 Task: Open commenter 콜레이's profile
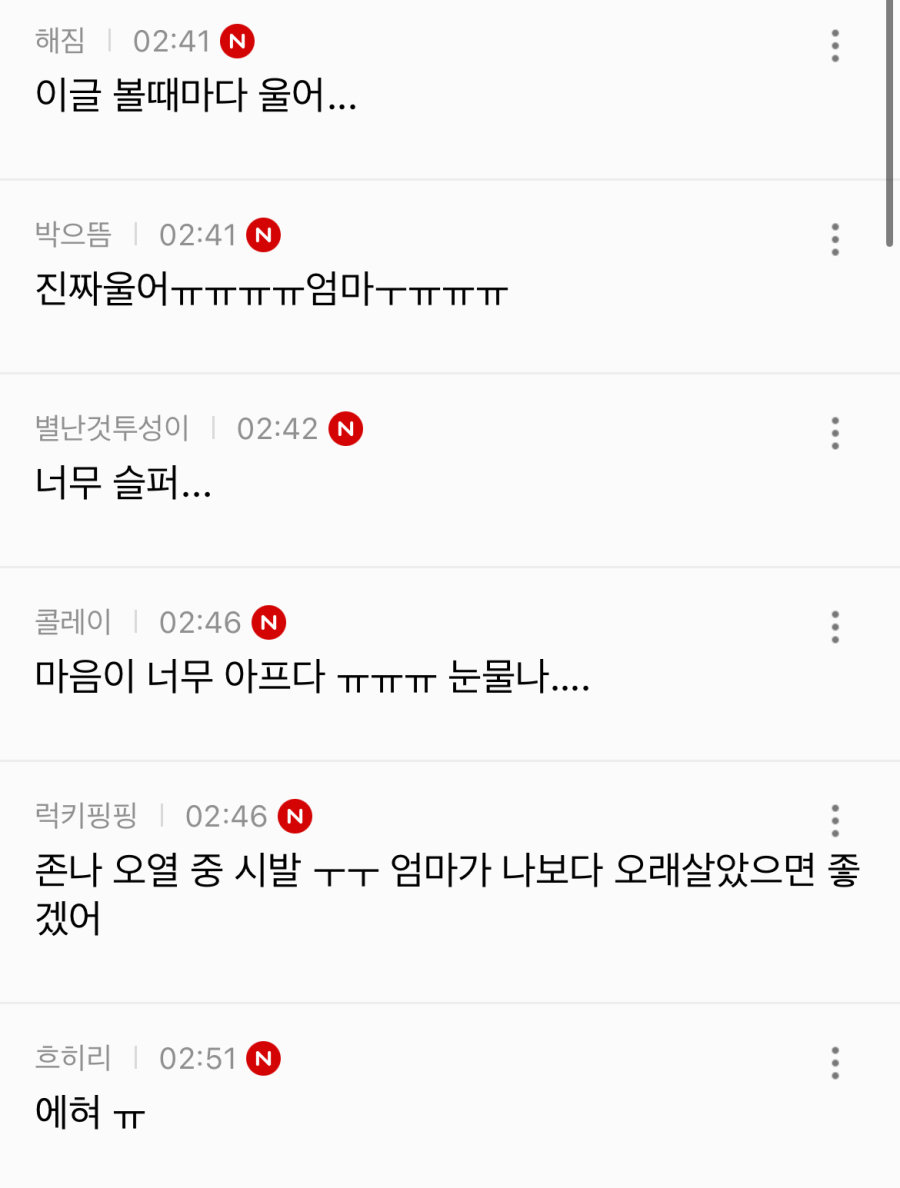[73, 622]
